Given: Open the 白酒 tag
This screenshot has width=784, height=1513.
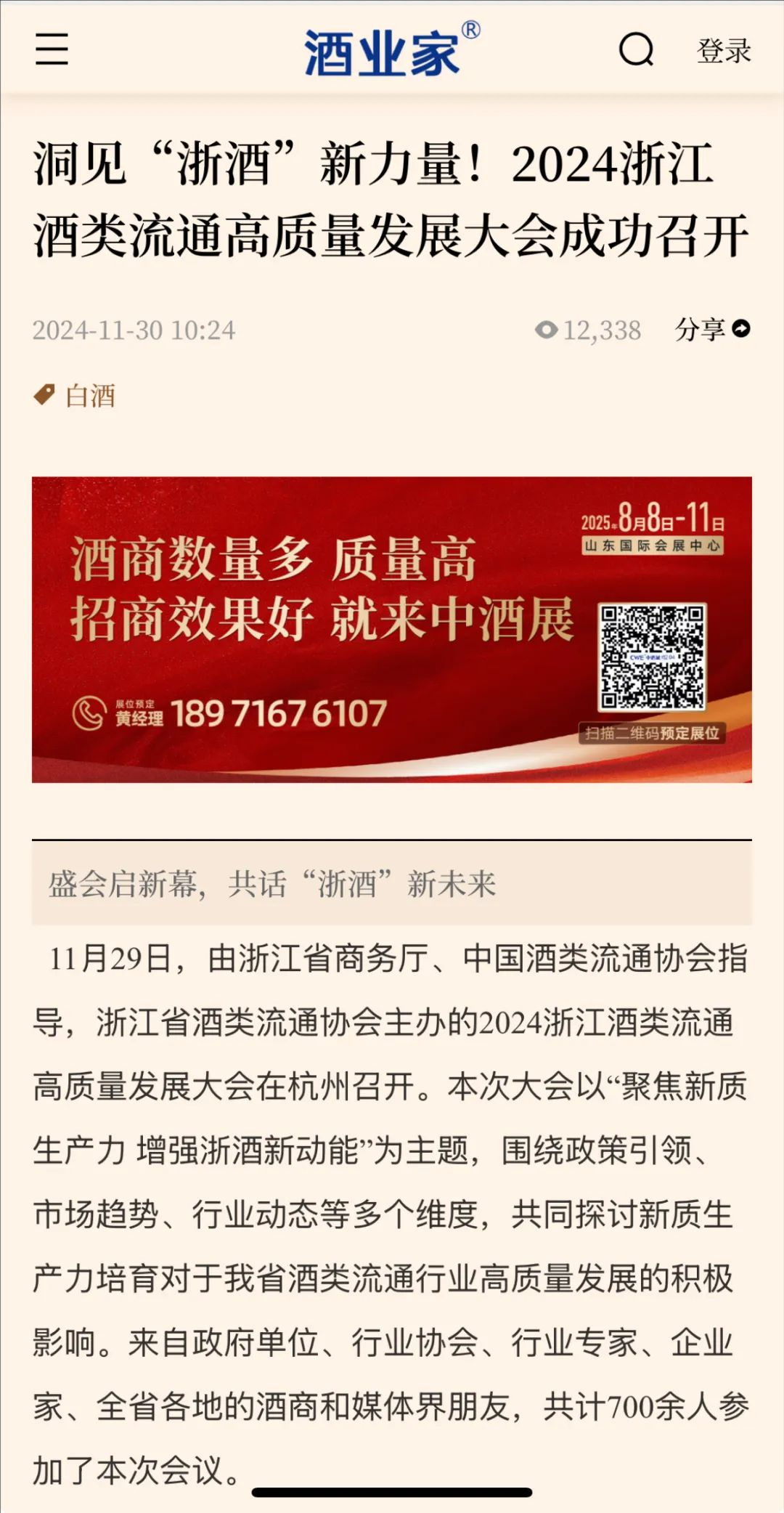Looking at the screenshot, I should pyautogui.click(x=89, y=396).
